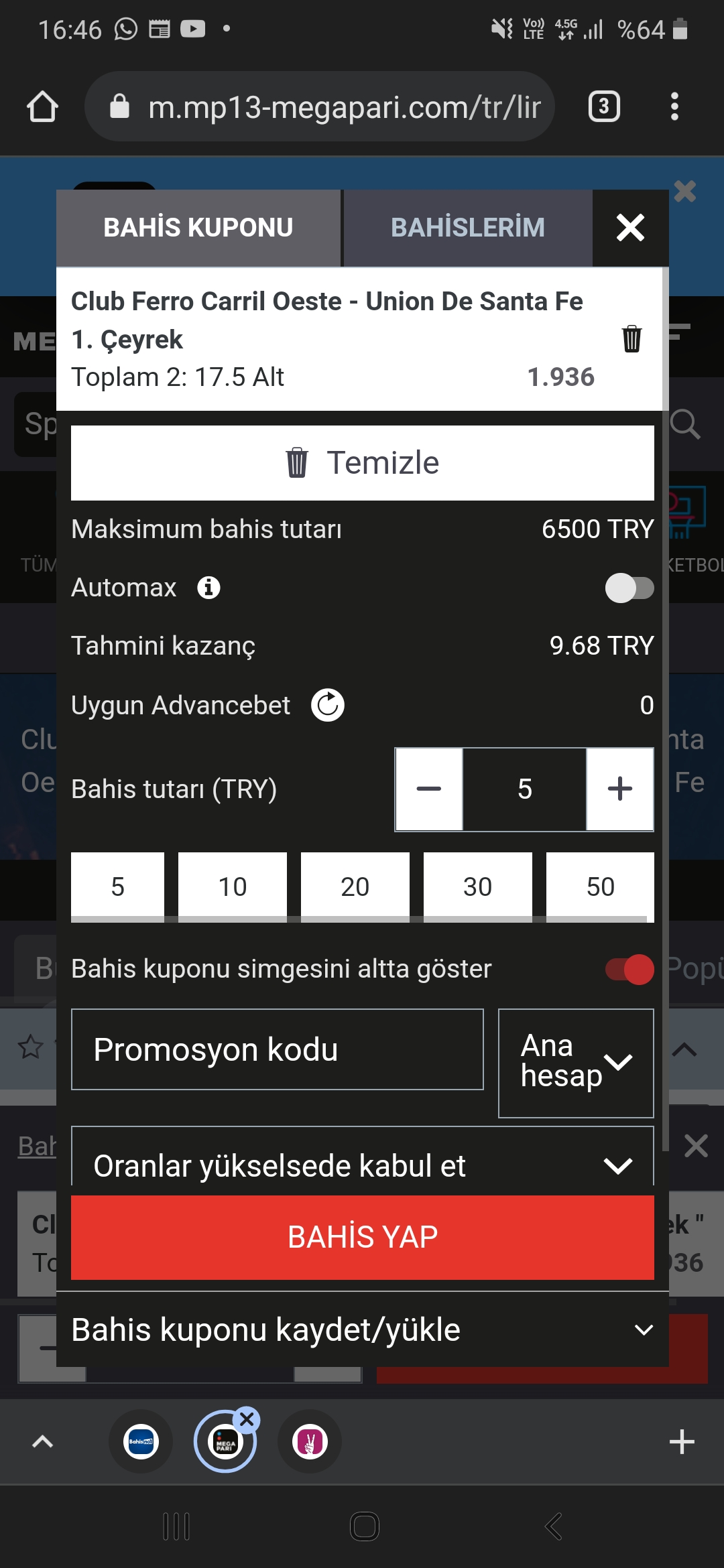724x1568 pixels.
Task: Delete the Club Ferro Carril Oeste bet
Action: [x=631, y=339]
